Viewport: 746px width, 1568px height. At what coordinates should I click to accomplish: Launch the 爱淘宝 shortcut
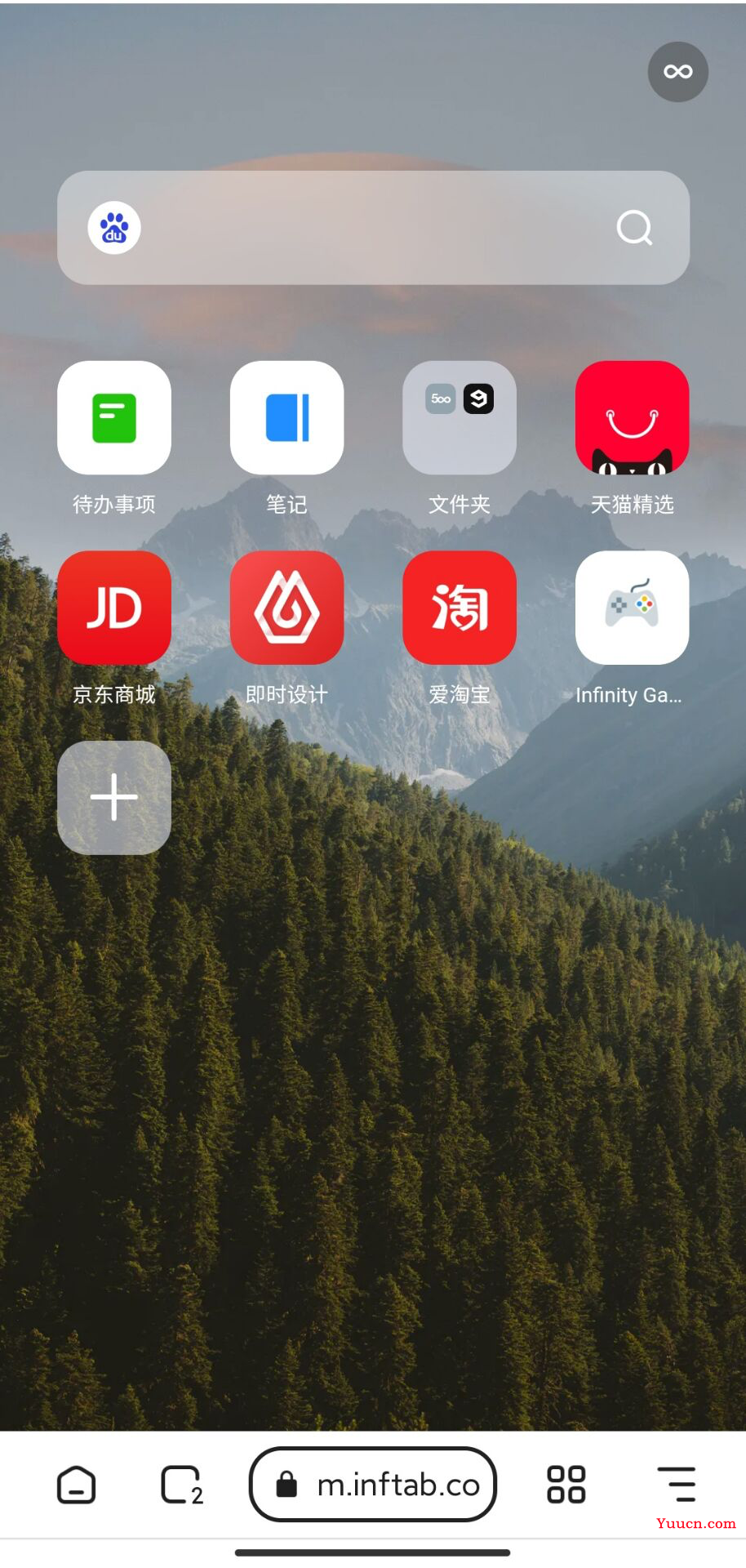[x=460, y=608]
